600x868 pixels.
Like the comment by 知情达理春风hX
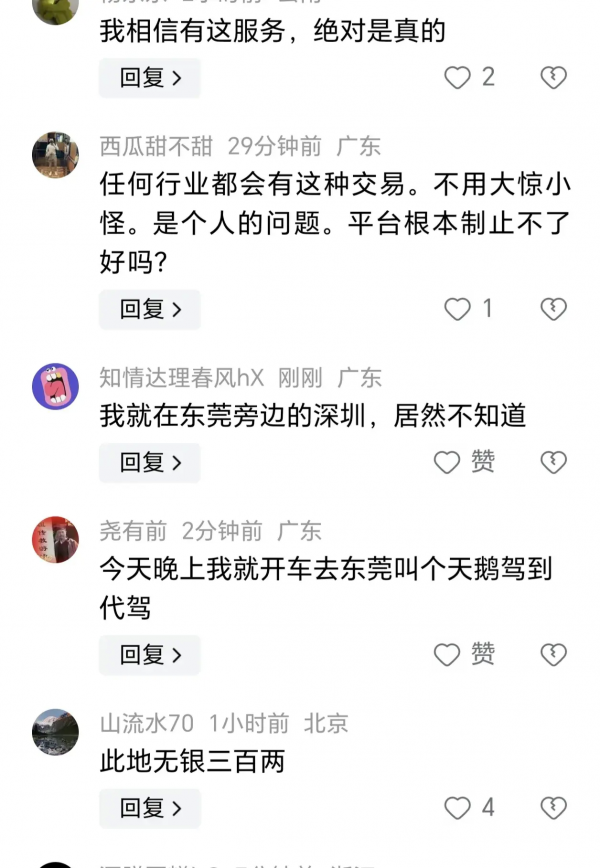(447, 462)
